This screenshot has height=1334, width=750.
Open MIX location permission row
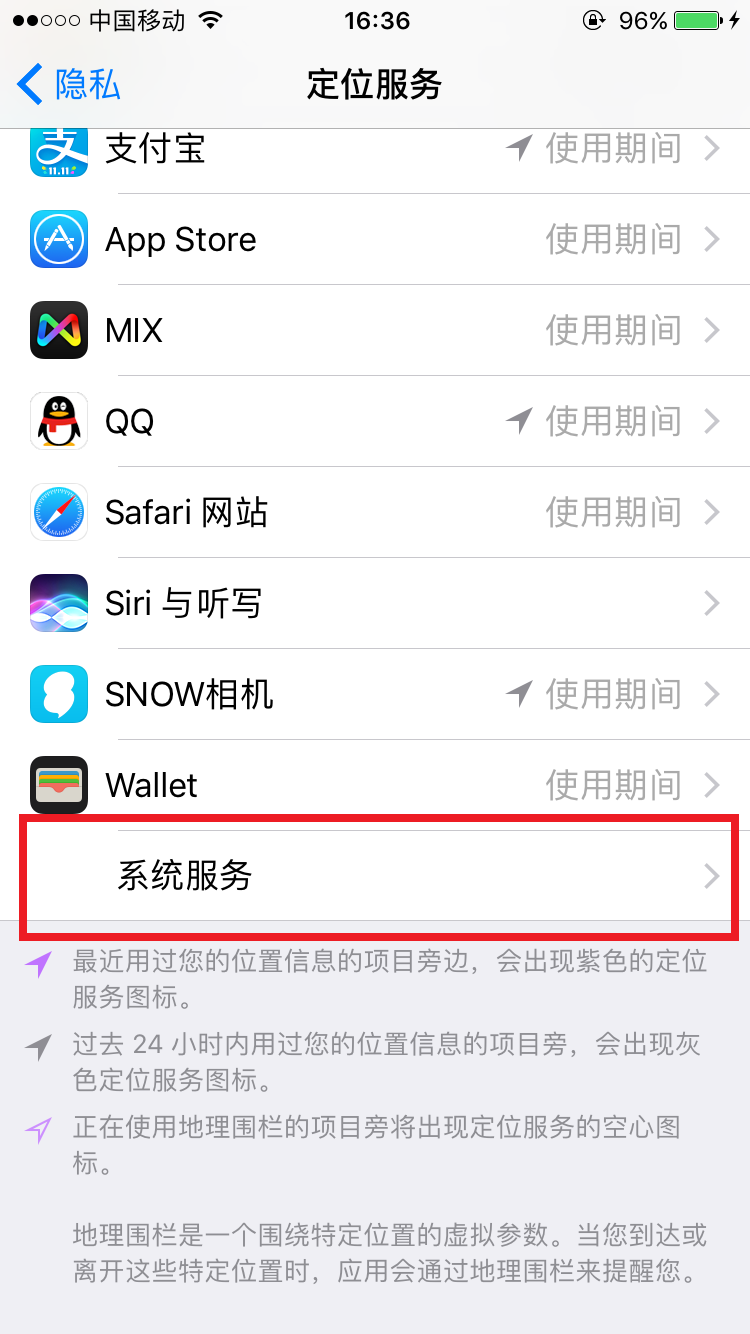tap(375, 331)
